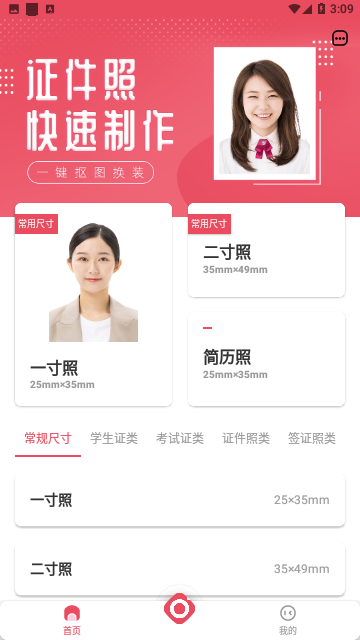The image size is (360, 640).
Task: Open the 一寸照 card with portrait photo
Action: (x=93, y=304)
